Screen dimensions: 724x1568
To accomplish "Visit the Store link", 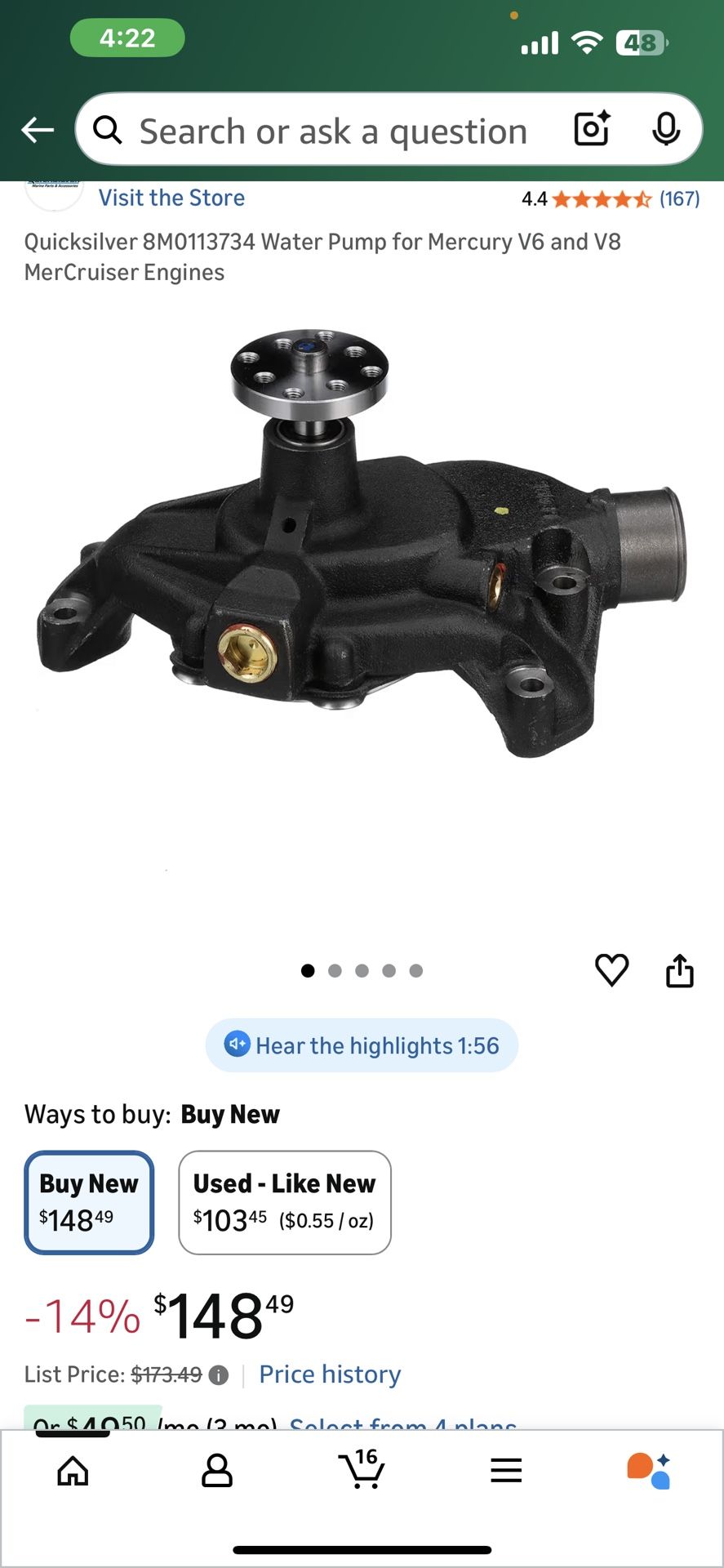I will click(171, 198).
